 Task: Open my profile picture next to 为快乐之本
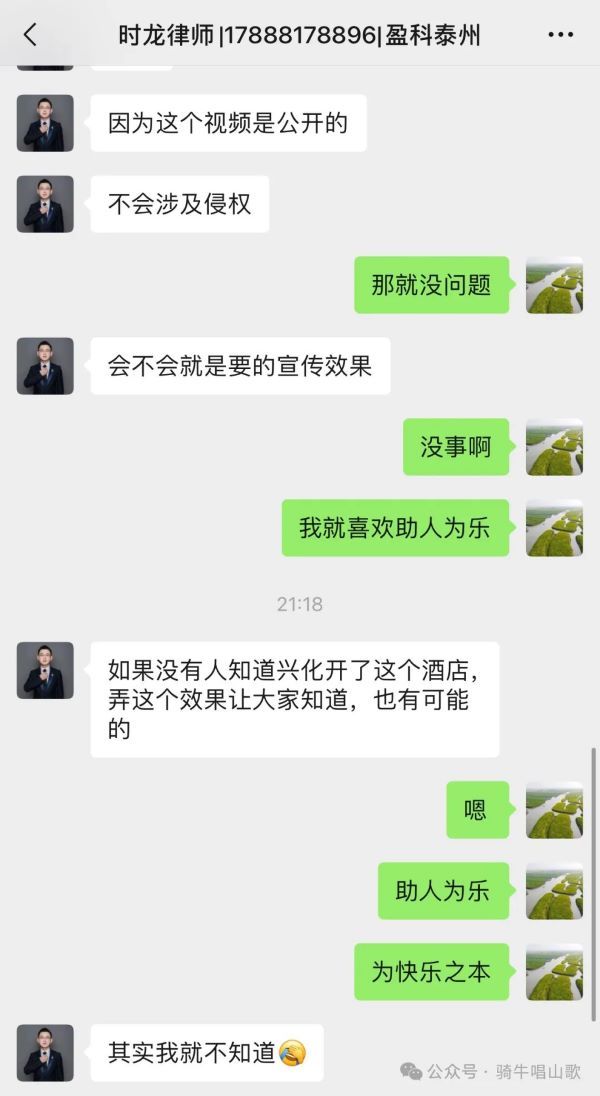(554, 971)
